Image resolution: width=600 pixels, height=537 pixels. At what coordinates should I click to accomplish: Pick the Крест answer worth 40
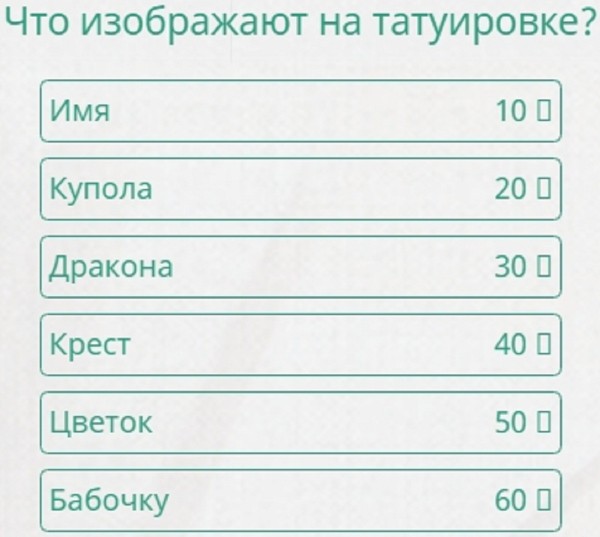pos(300,345)
